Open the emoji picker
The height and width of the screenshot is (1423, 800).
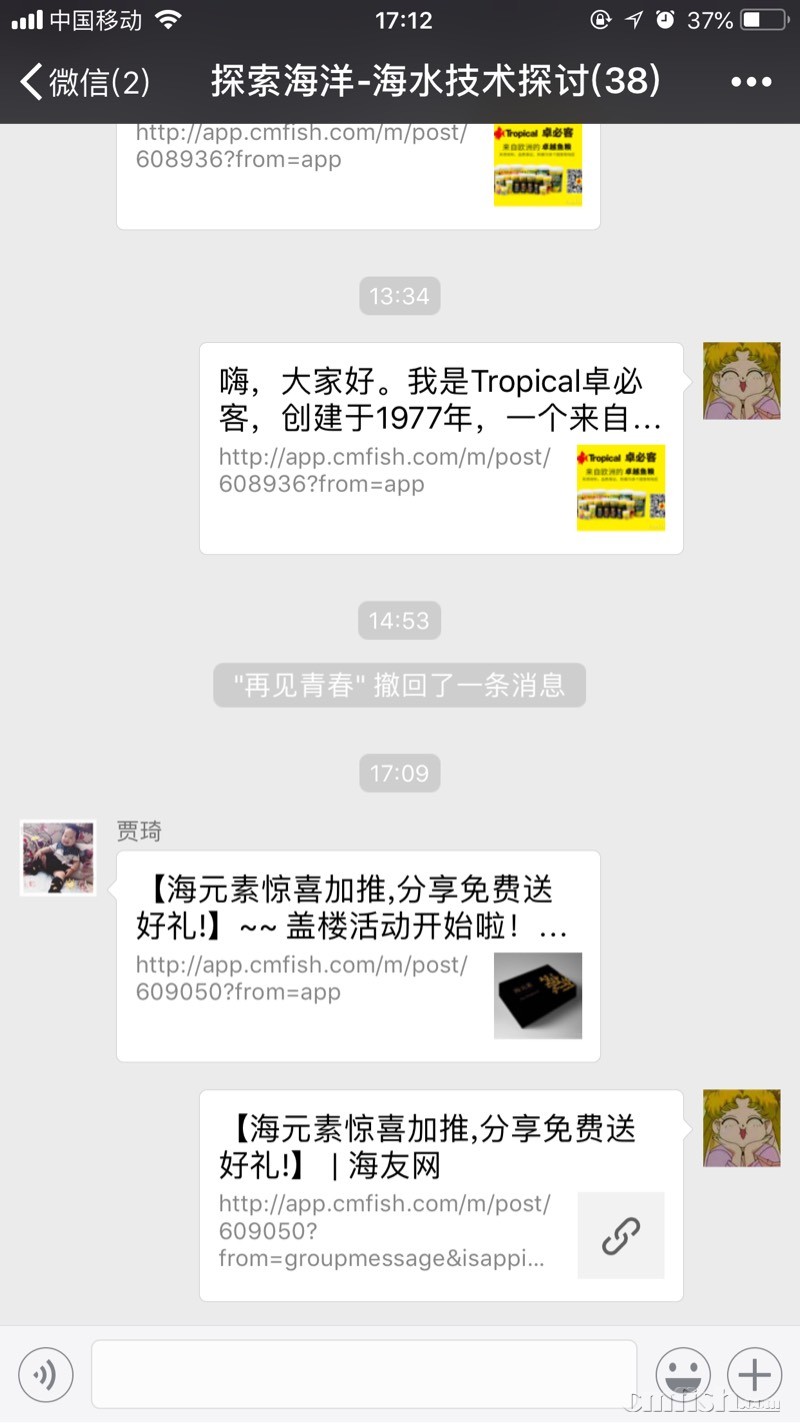[683, 1374]
